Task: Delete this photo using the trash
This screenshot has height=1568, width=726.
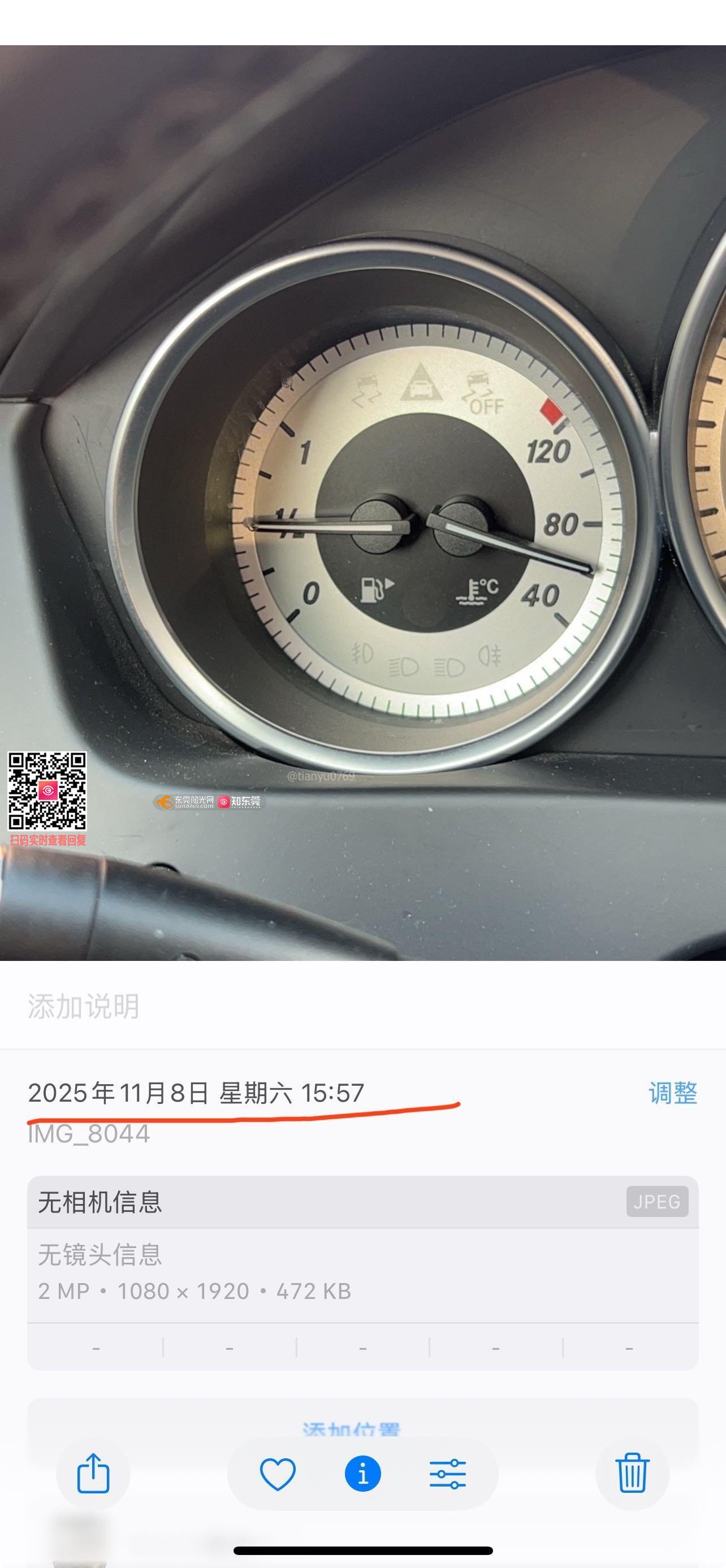Action: coord(632,1473)
